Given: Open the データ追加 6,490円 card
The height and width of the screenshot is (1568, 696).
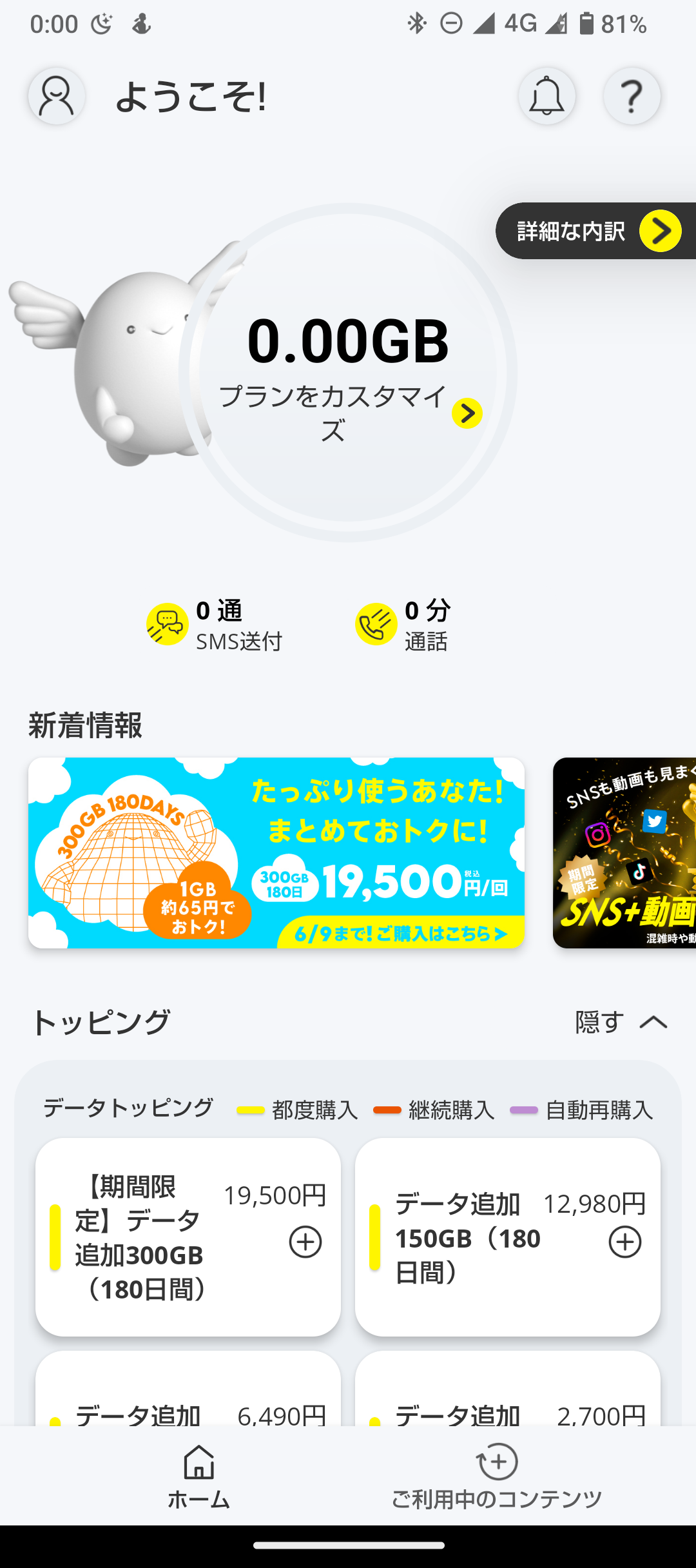Looking at the screenshot, I should [188, 1388].
